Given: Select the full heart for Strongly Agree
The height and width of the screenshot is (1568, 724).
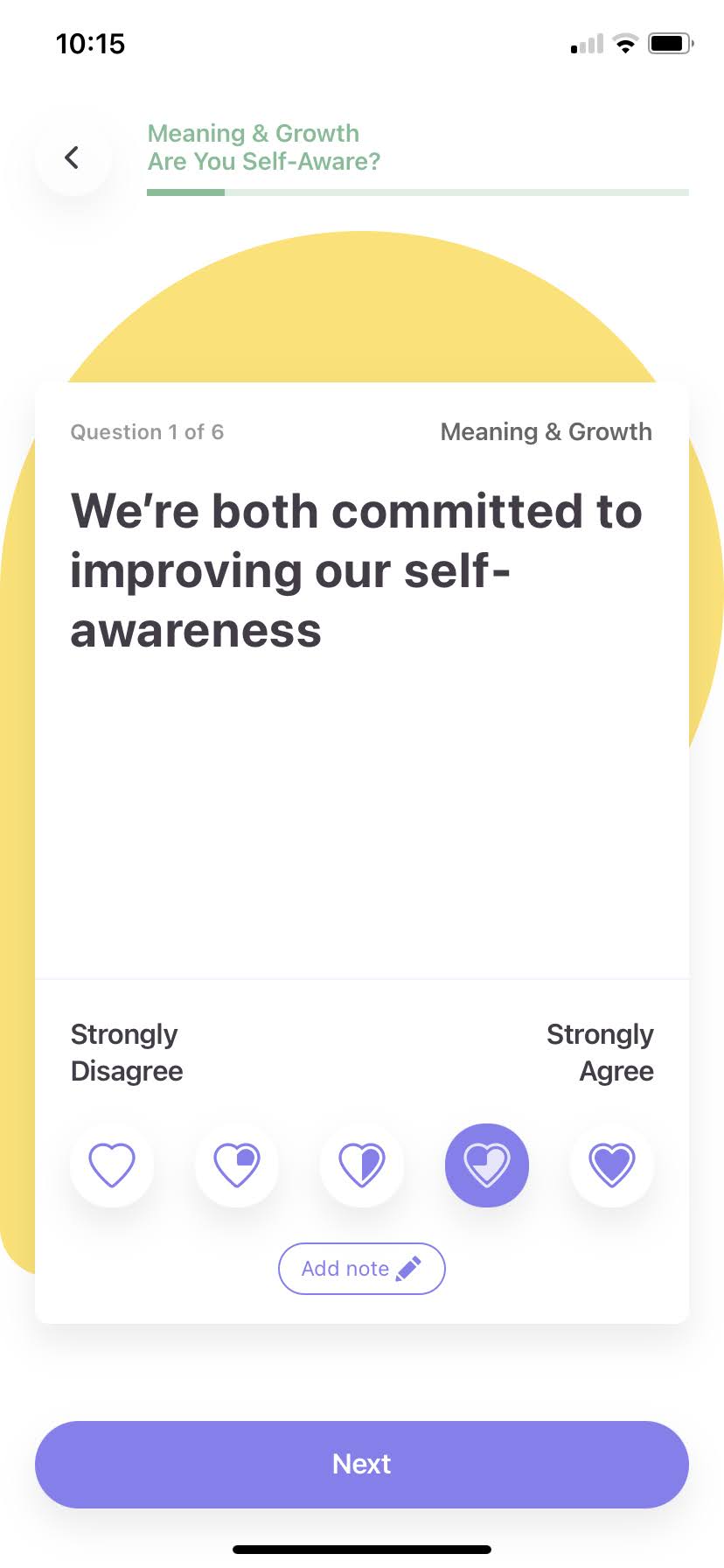Looking at the screenshot, I should click(x=611, y=1165).
